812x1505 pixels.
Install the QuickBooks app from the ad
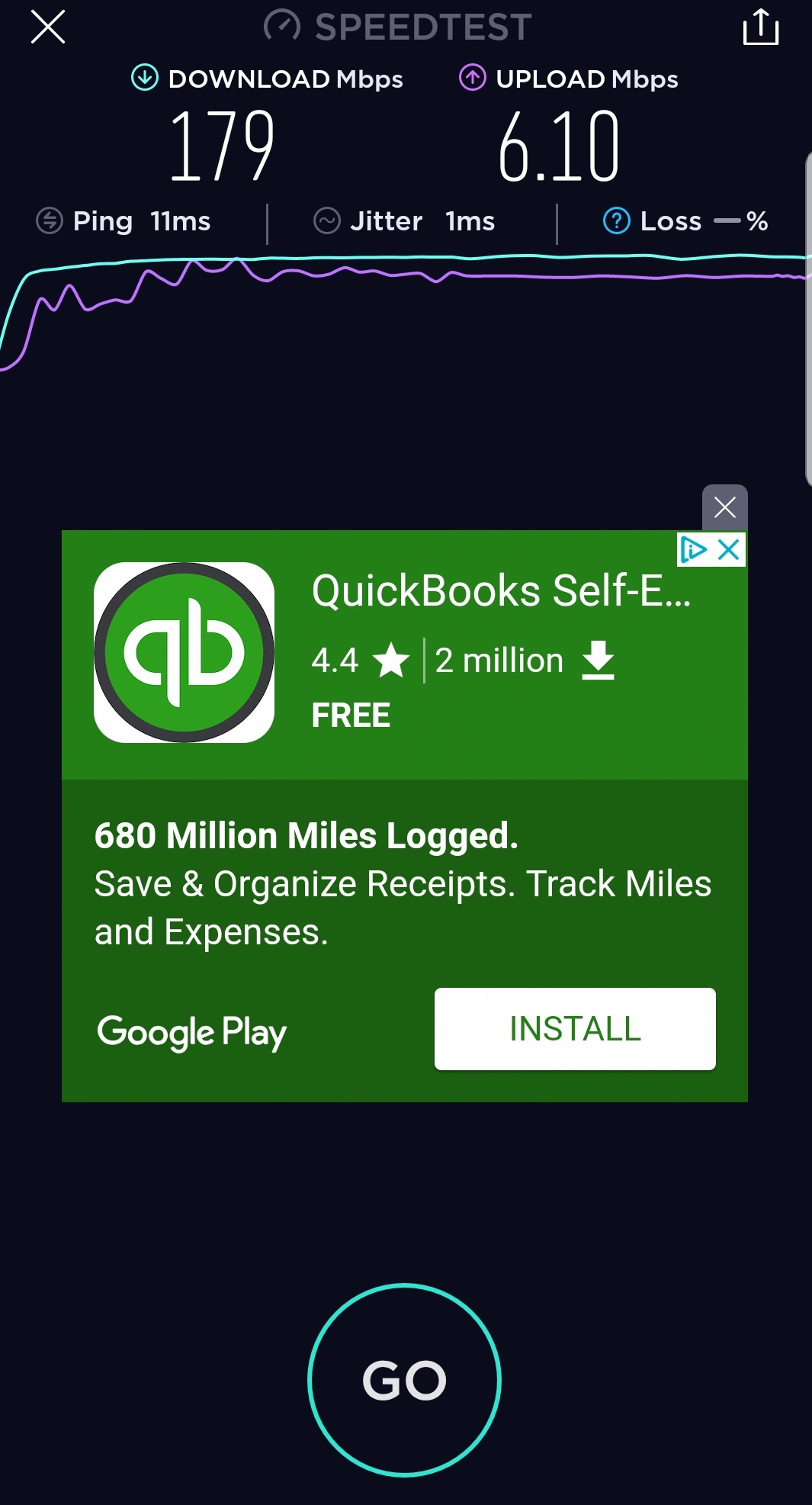574,1028
